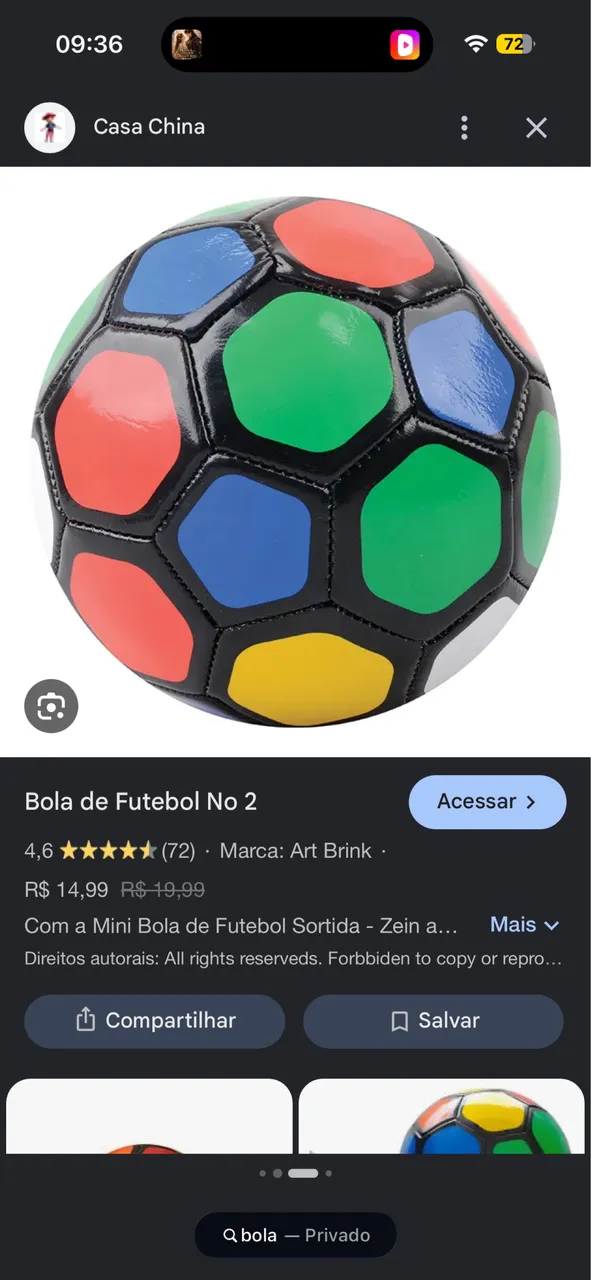Expand description with Mais
The image size is (591, 1280).
click(x=524, y=925)
